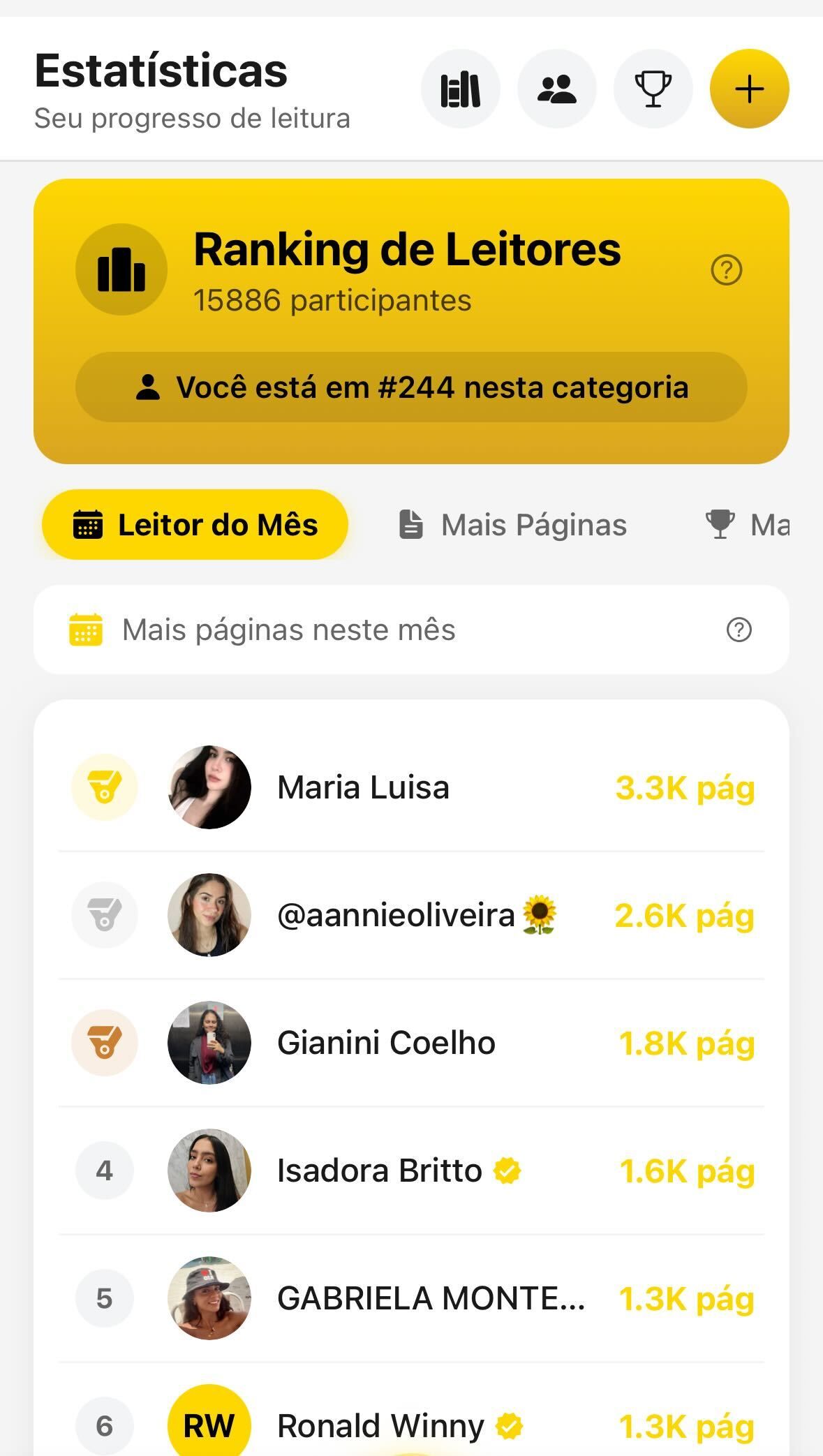Open the trophy achievements icon
This screenshot has width=823, height=1456.
point(653,89)
